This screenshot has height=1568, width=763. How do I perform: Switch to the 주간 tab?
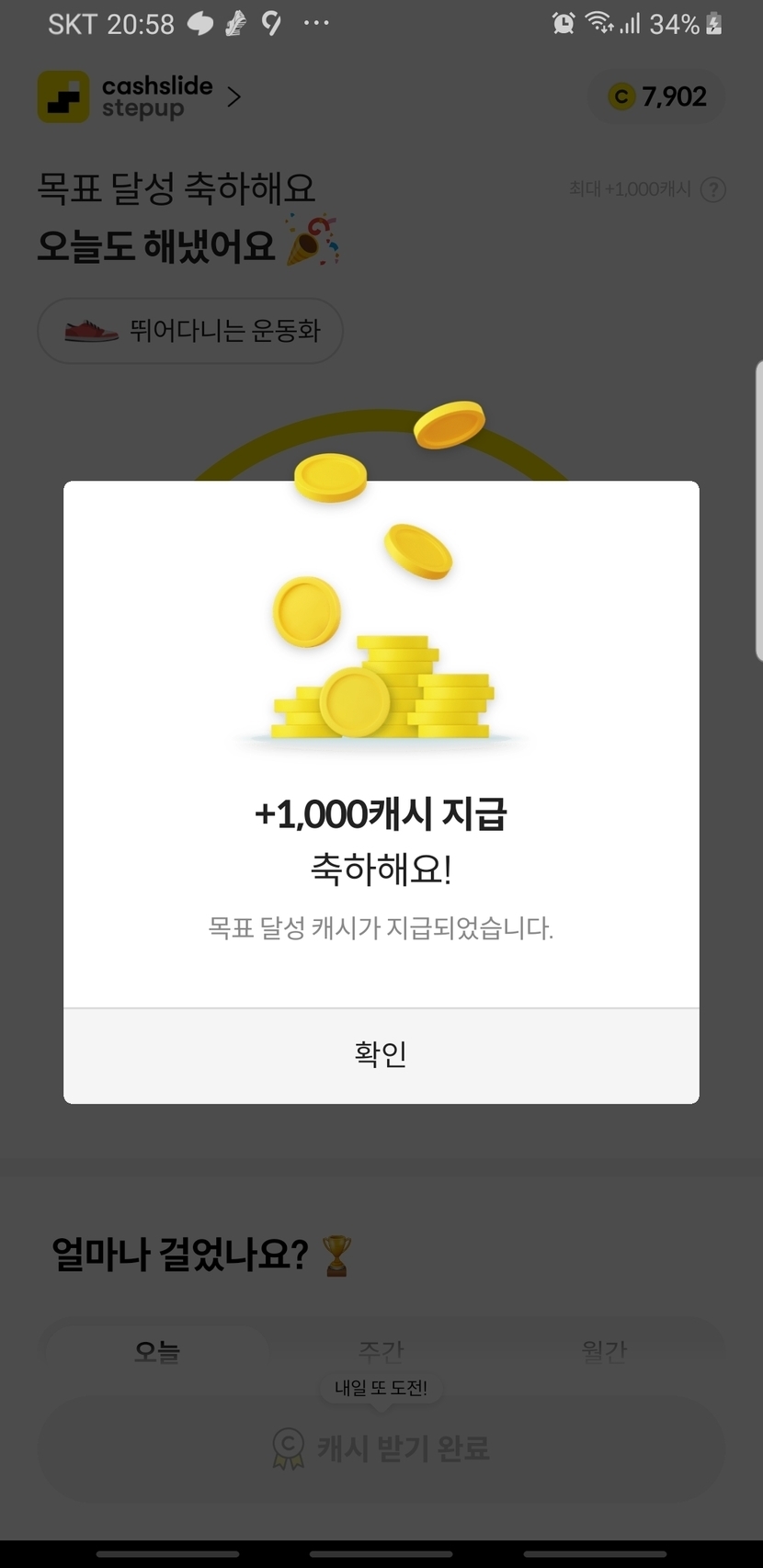(381, 1351)
